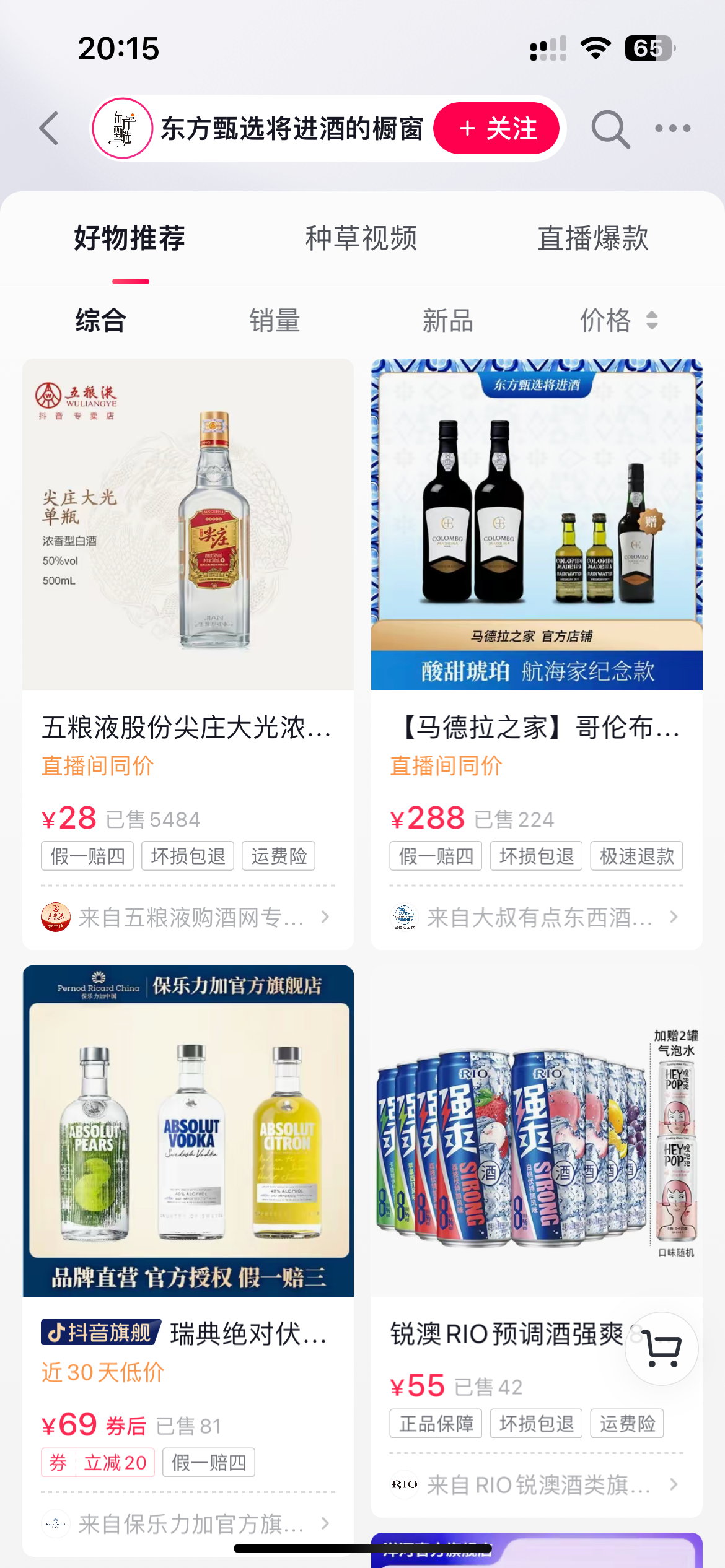This screenshot has width=725, height=1568.
Task: Open the 东方甄选将进酒 shop avatar
Action: point(123,128)
